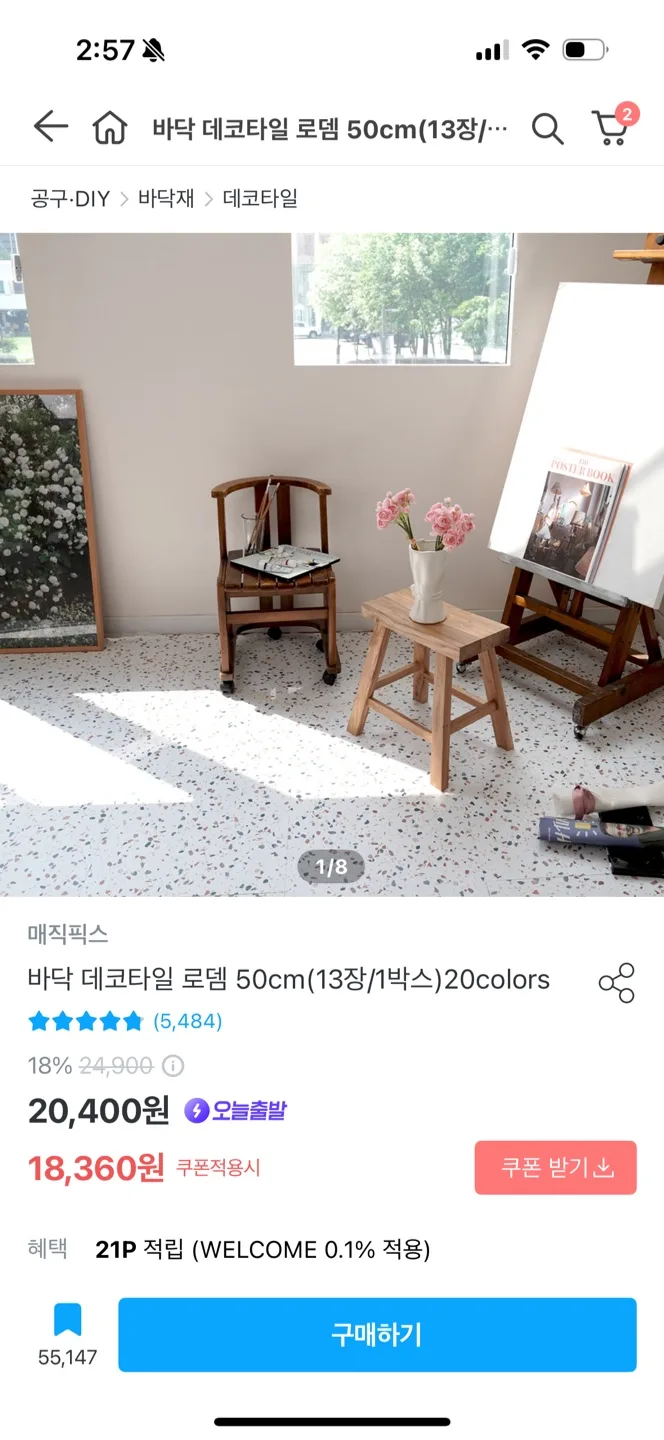
Task: Tap the 구매하기 button
Action: (377, 1334)
